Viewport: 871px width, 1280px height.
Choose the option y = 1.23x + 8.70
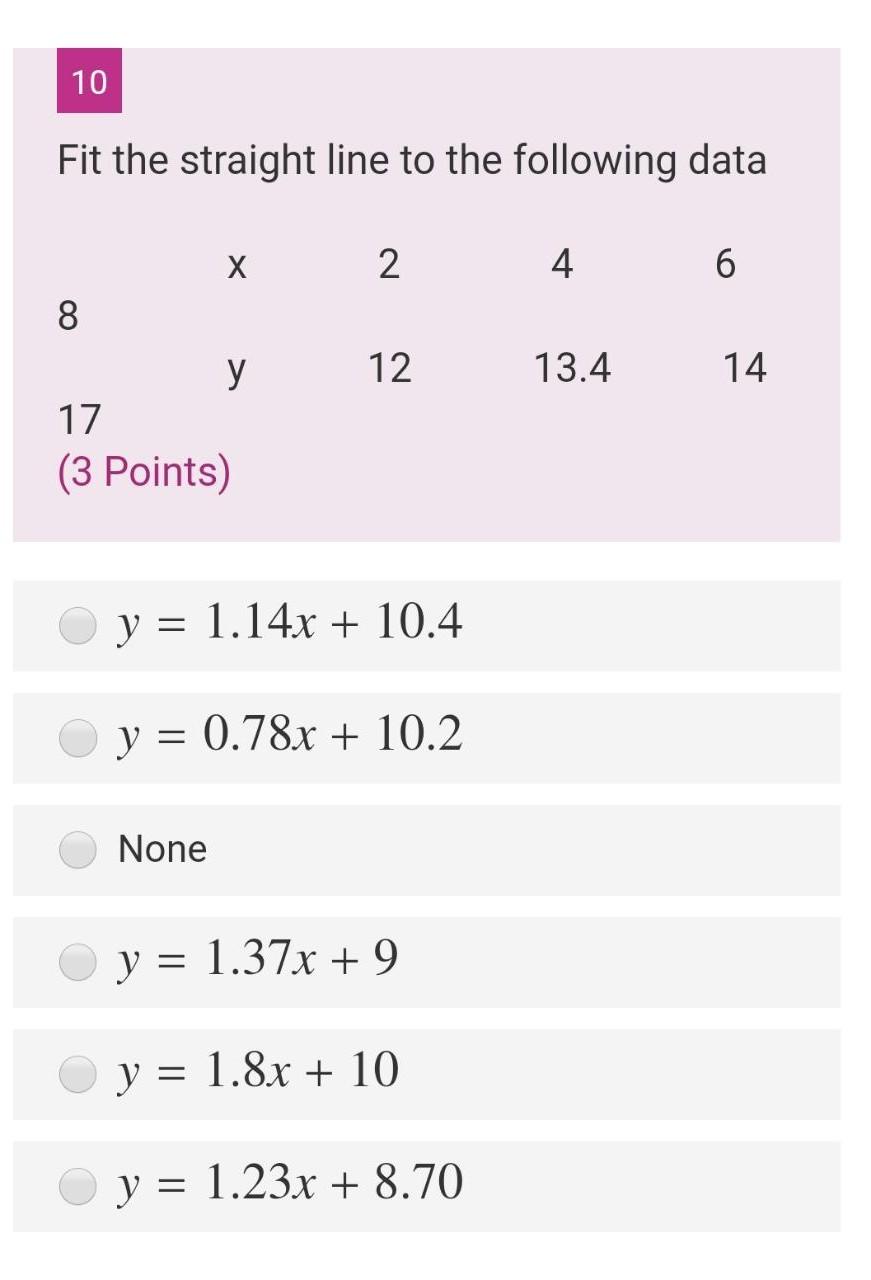(78, 1186)
